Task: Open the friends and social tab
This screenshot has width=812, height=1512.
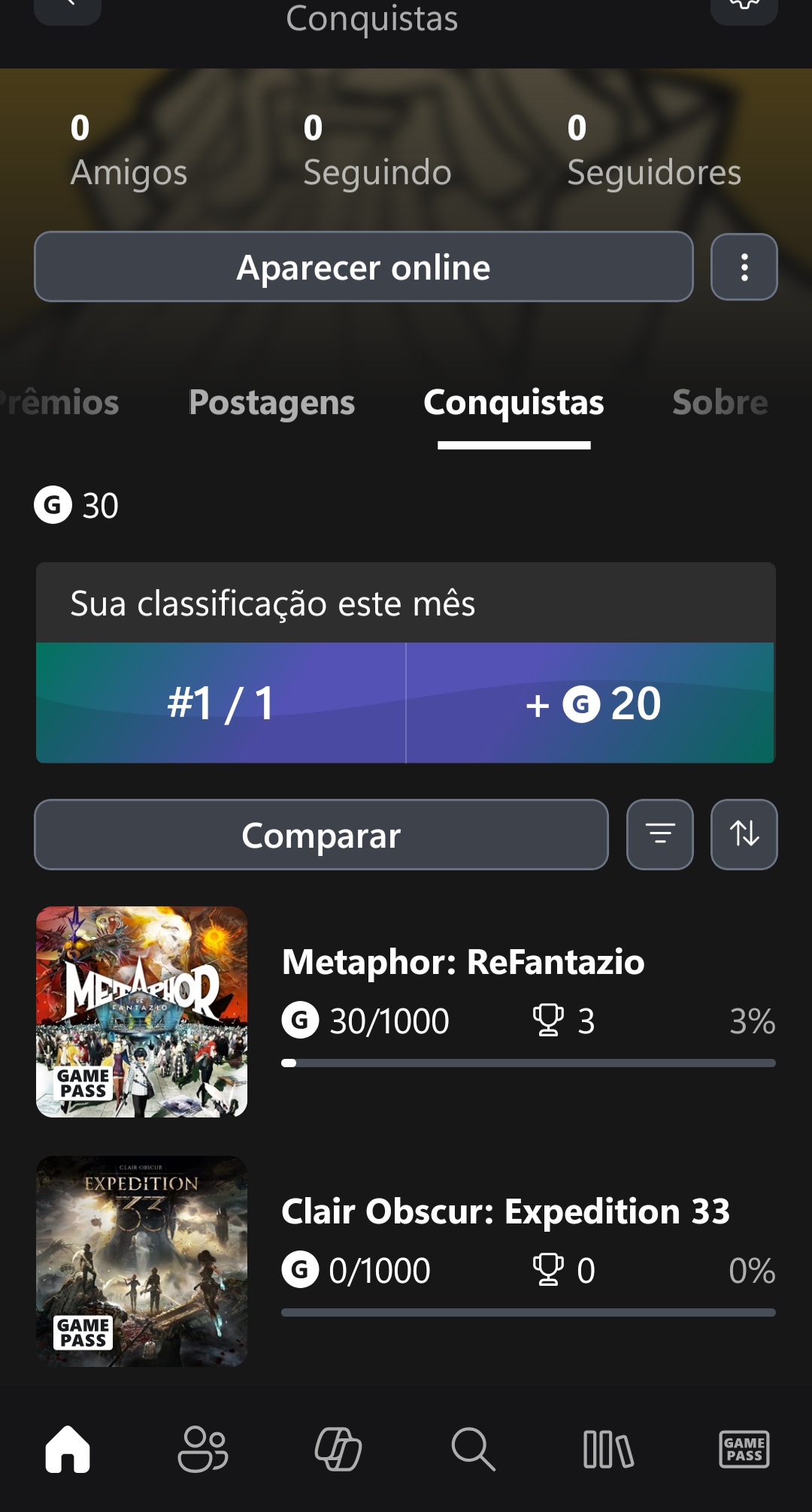Action: coord(203,1449)
